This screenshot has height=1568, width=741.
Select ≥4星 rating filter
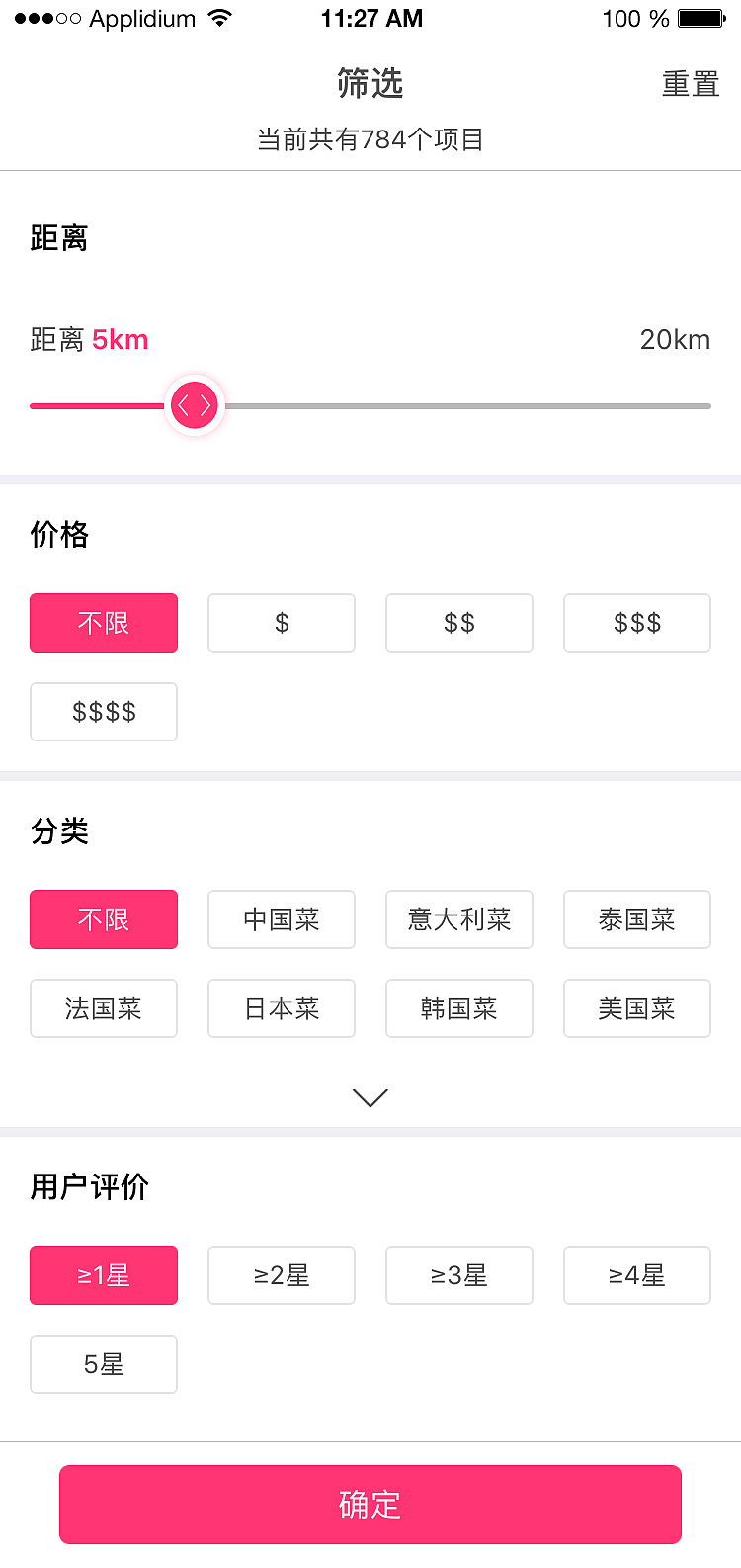637,1275
